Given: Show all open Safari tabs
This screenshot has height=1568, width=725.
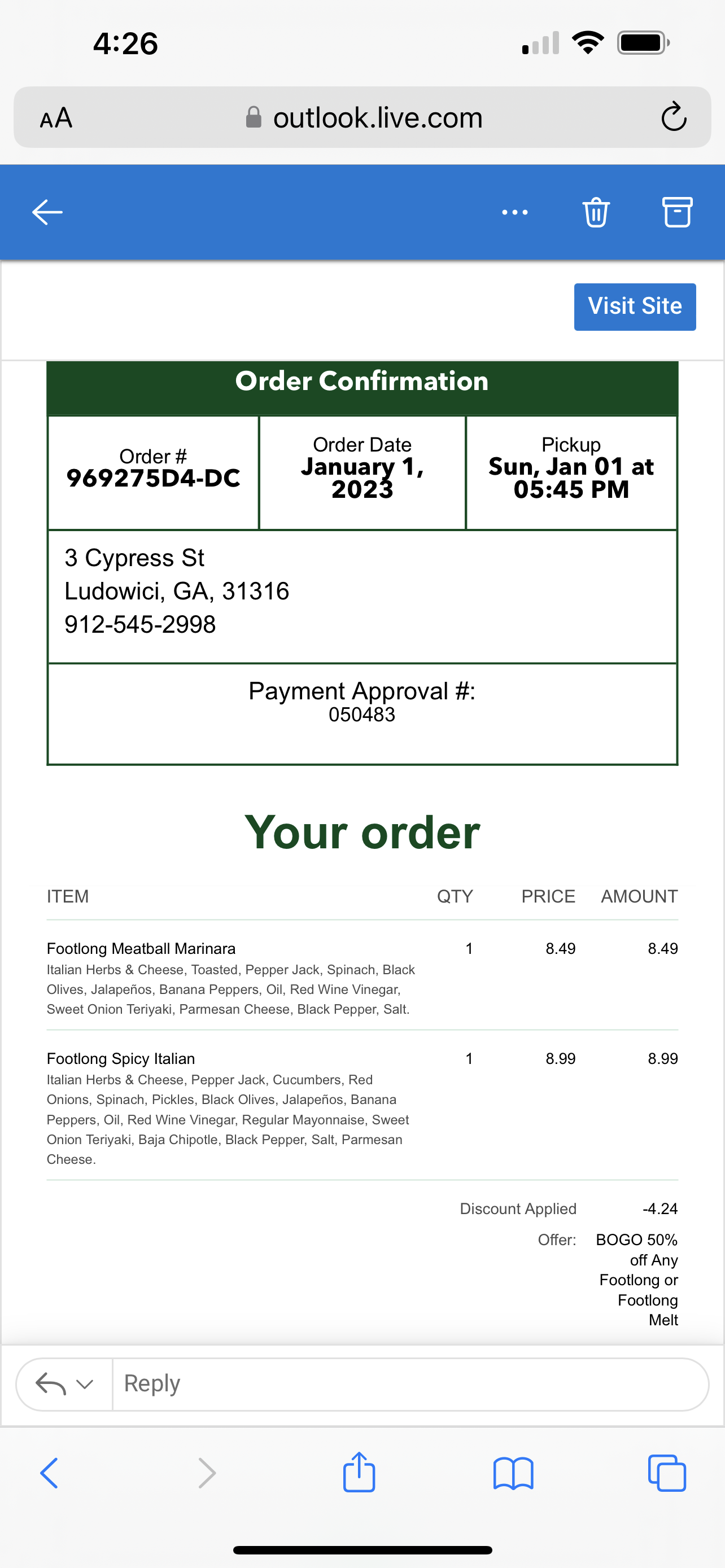Looking at the screenshot, I should pos(667,1473).
